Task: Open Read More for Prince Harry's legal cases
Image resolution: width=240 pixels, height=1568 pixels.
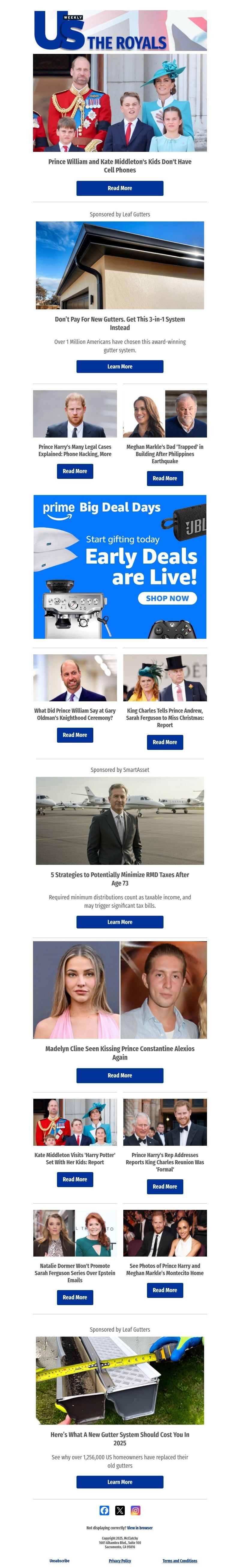Action: pos(75,471)
